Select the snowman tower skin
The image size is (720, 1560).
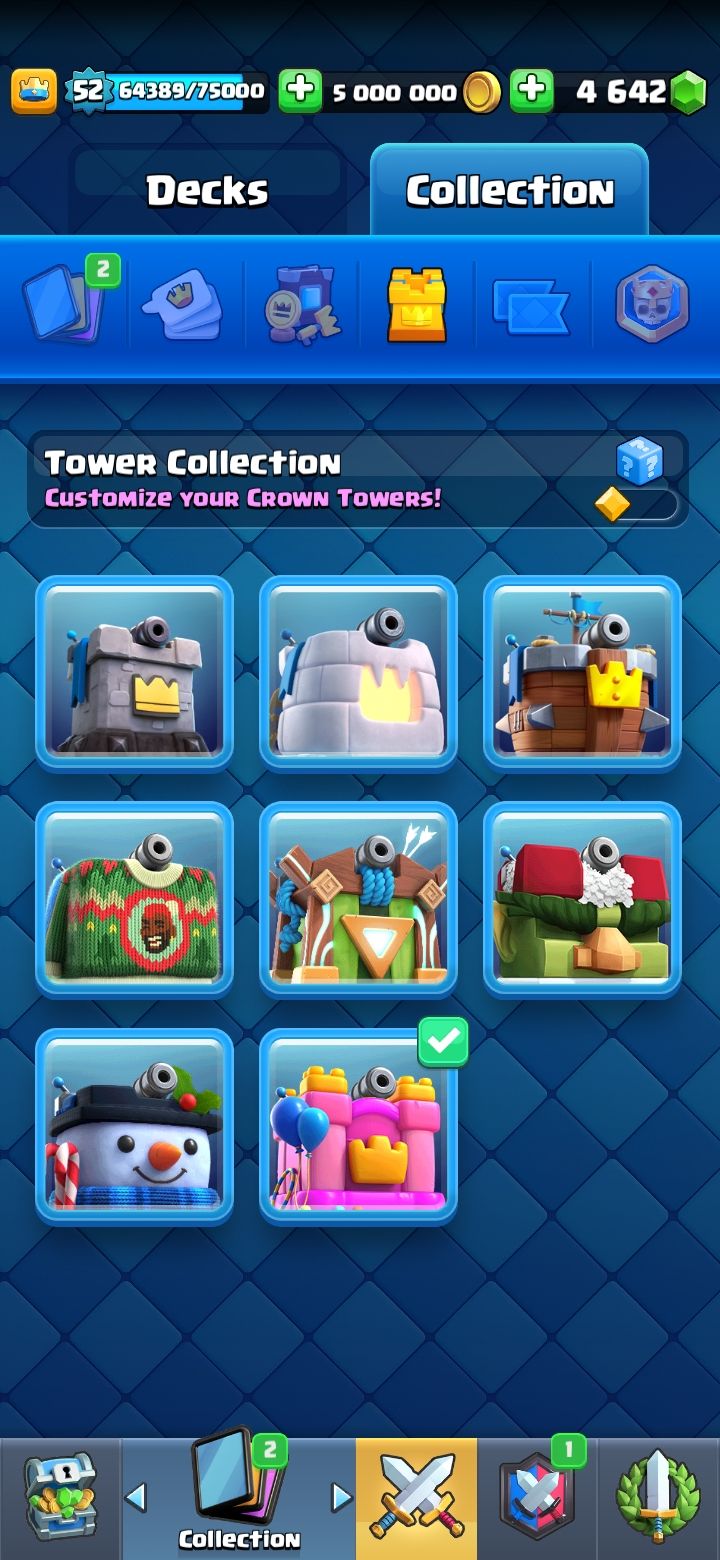134,1125
